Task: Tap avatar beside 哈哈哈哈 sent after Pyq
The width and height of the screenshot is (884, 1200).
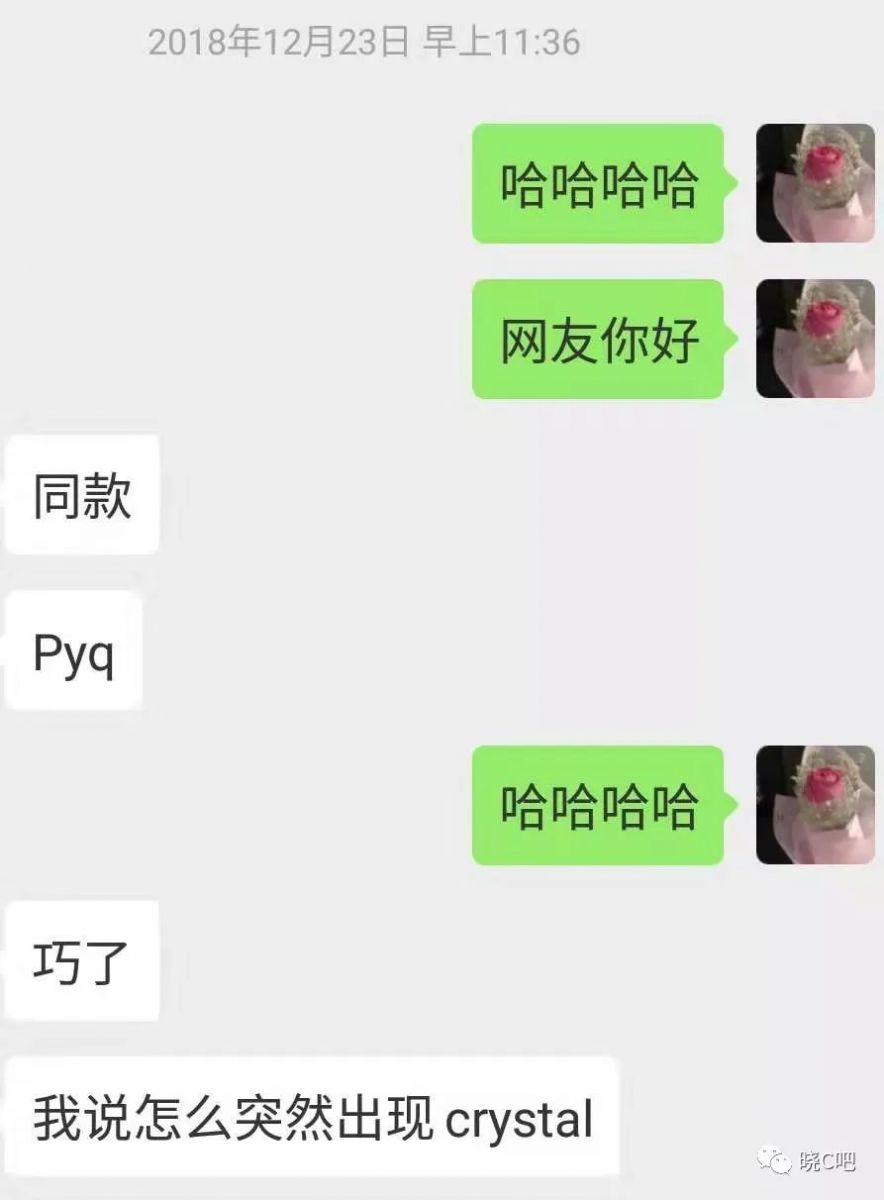Action: point(815,805)
